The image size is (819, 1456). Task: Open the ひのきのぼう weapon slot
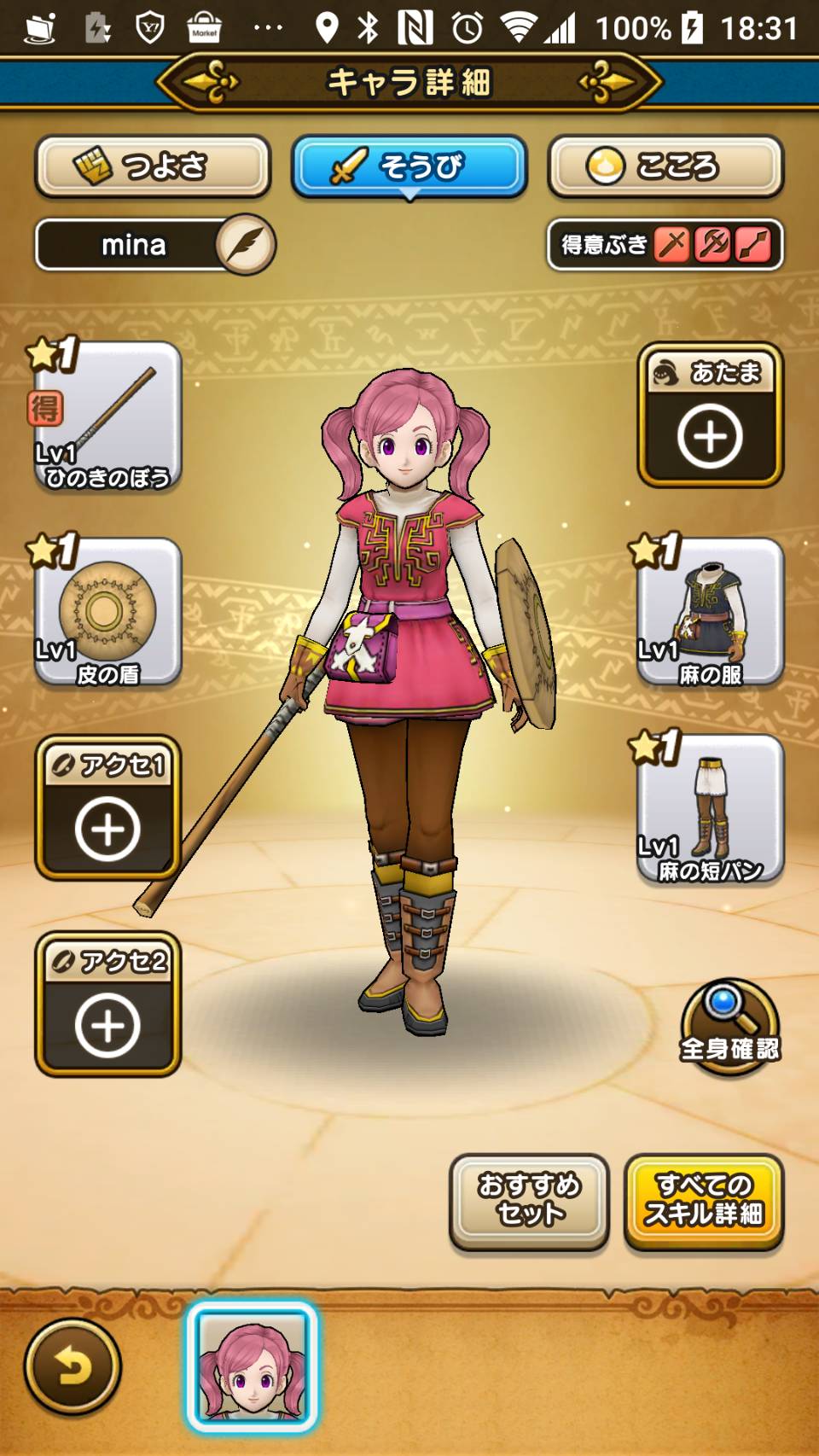pos(107,416)
